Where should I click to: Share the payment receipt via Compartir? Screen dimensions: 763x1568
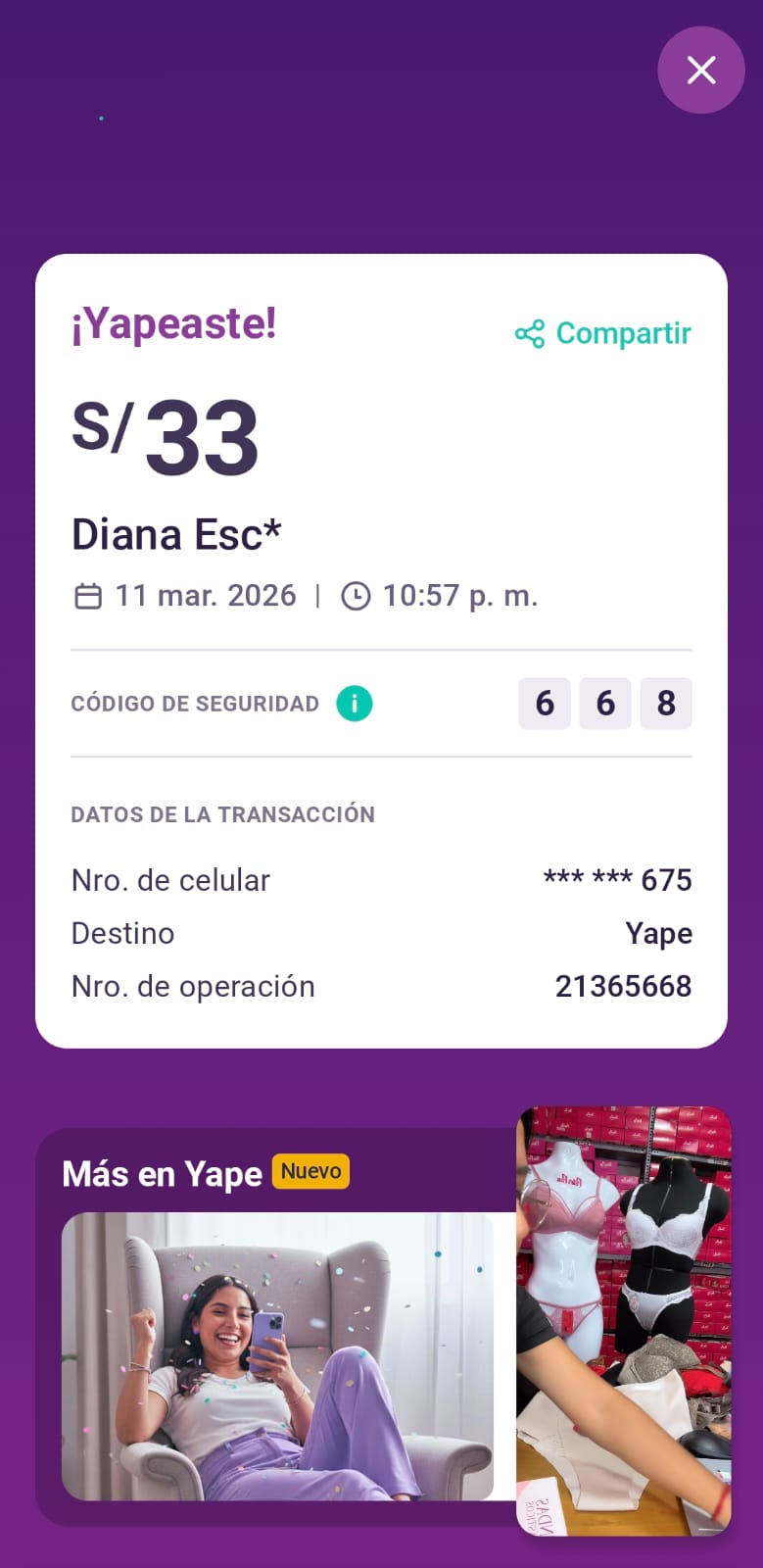coord(603,334)
